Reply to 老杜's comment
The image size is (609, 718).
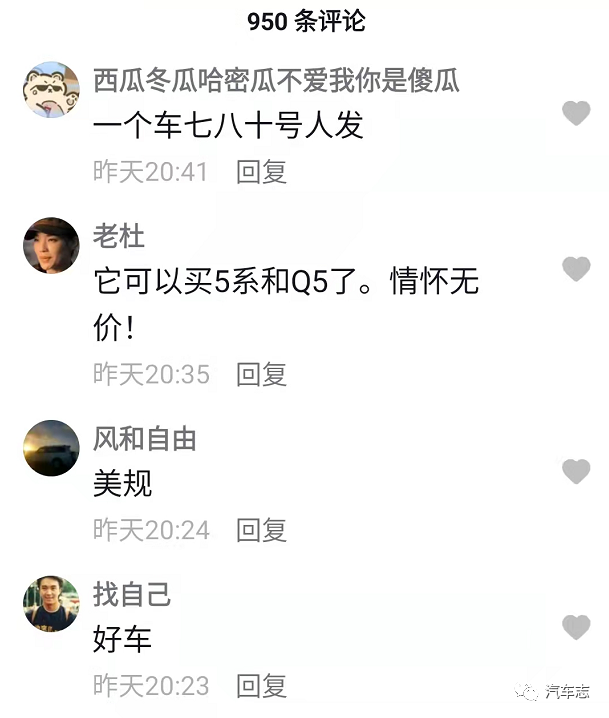pyautogui.click(x=261, y=375)
